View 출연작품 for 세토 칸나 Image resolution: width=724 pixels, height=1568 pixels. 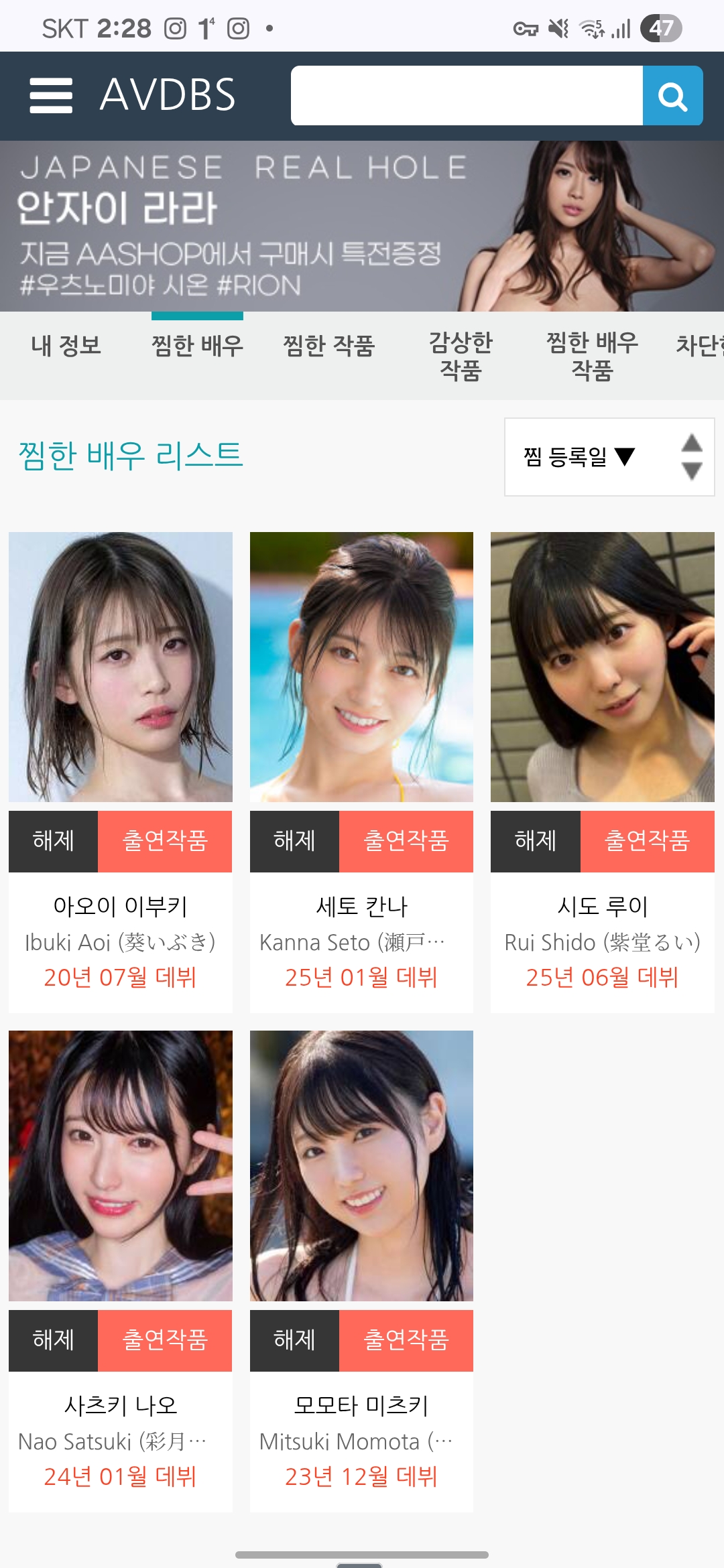point(406,841)
